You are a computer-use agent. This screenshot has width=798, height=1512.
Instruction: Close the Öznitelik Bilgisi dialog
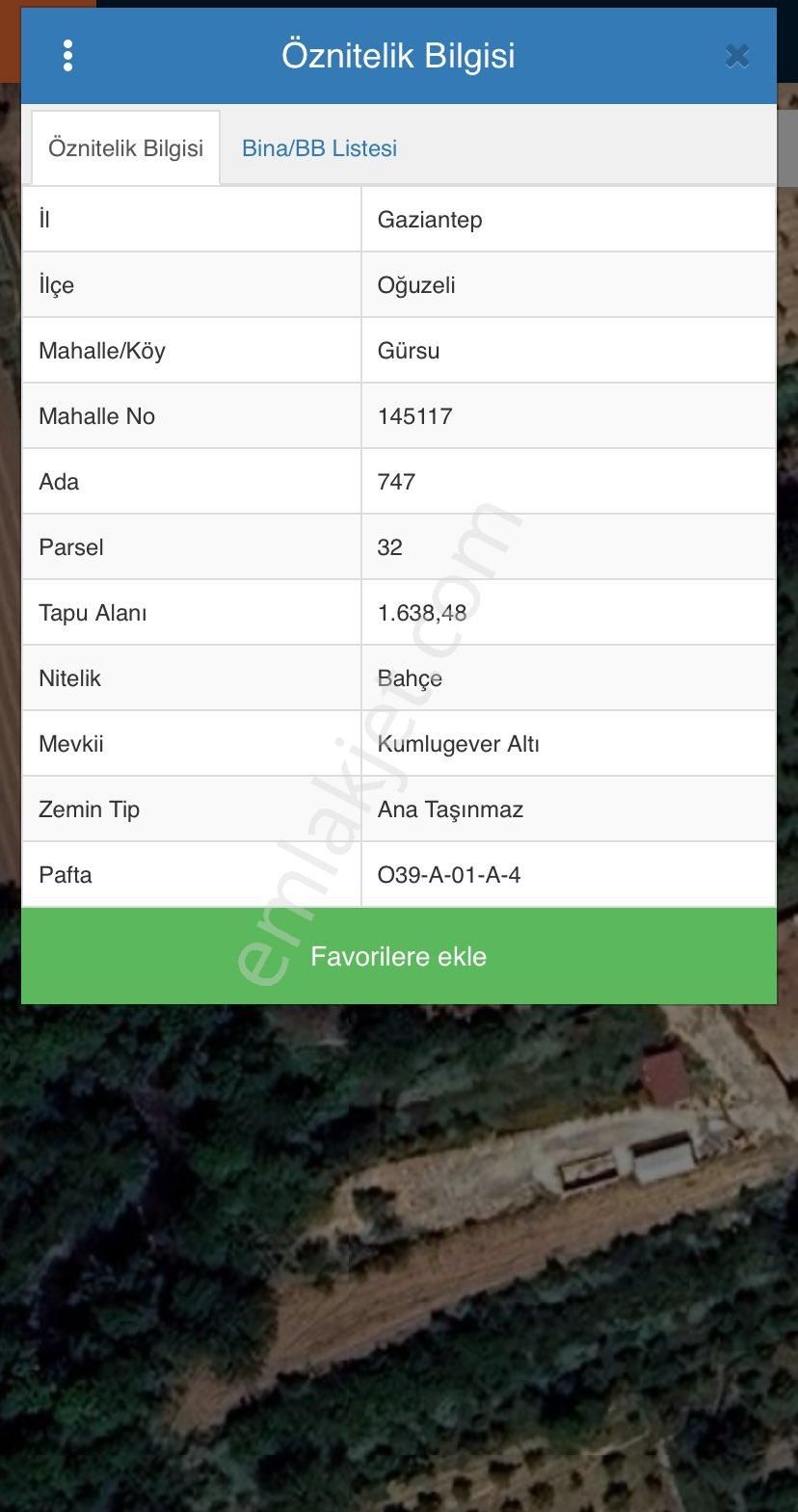(x=737, y=56)
